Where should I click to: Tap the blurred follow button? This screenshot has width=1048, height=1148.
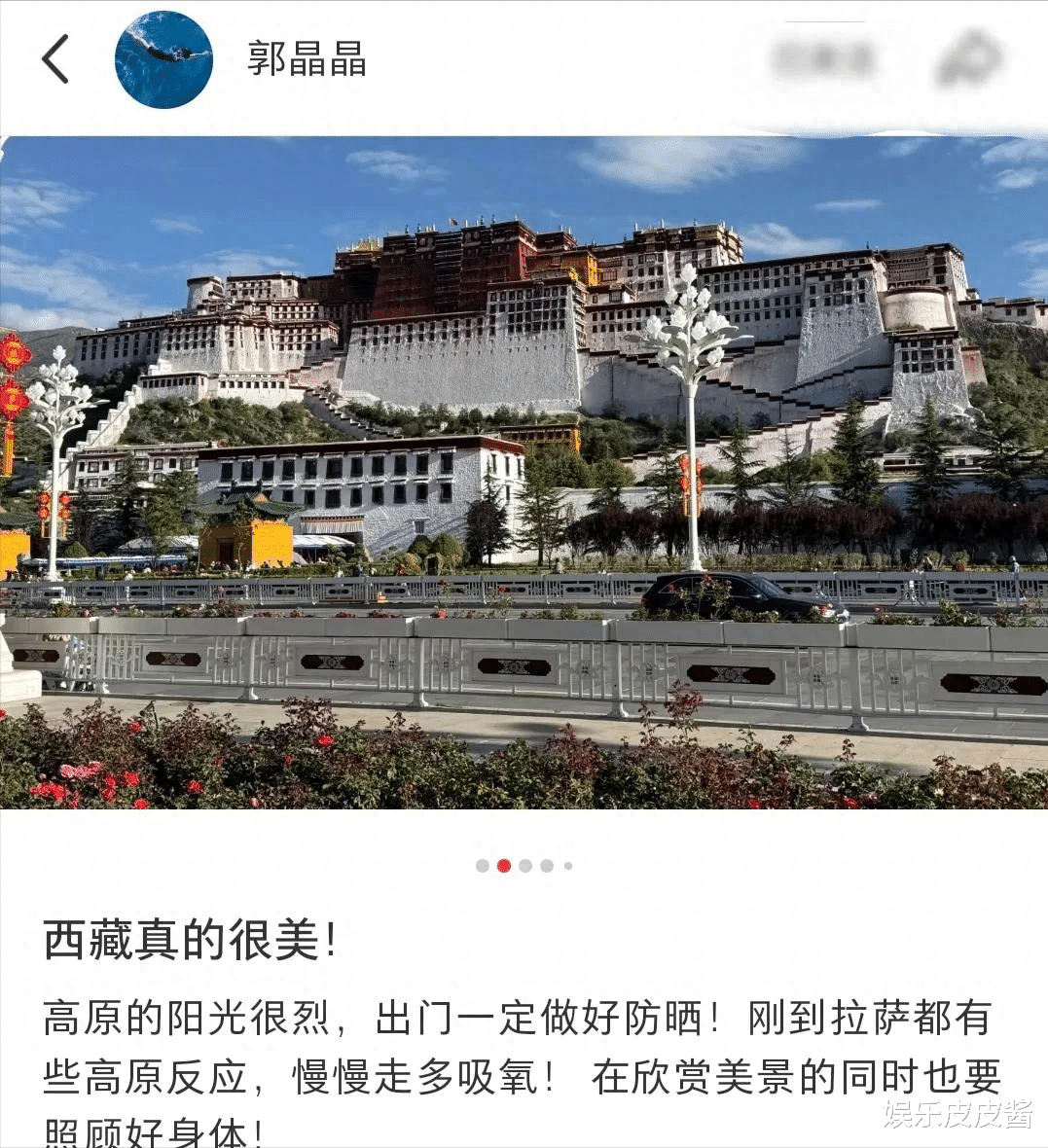(824, 60)
